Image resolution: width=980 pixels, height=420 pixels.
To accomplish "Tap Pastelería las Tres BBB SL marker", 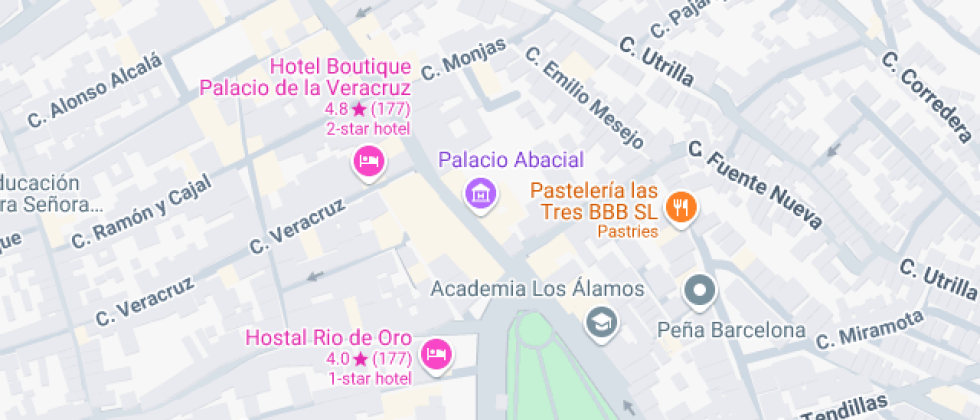I will tap(683, 207).
